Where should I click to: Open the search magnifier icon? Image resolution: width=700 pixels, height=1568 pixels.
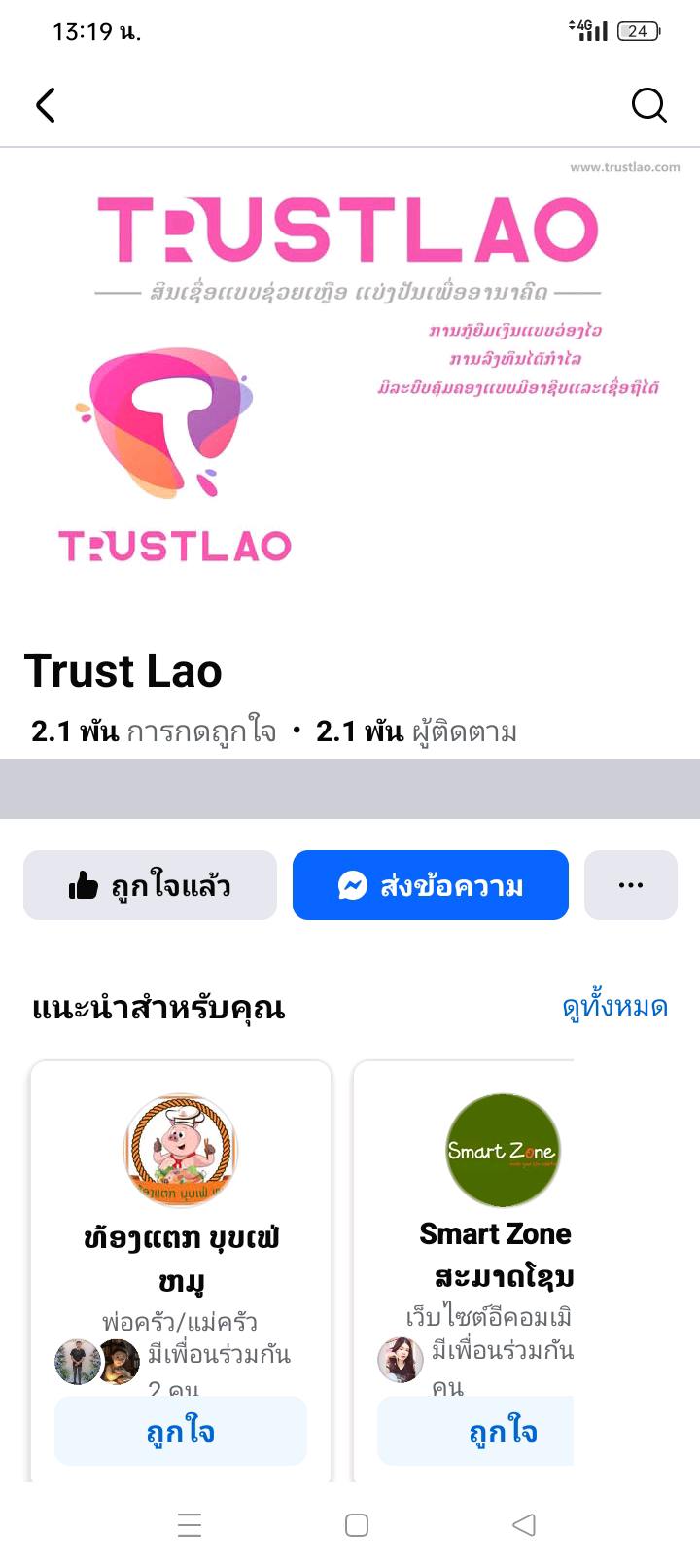pyautogui.click(x=648, y=105)
